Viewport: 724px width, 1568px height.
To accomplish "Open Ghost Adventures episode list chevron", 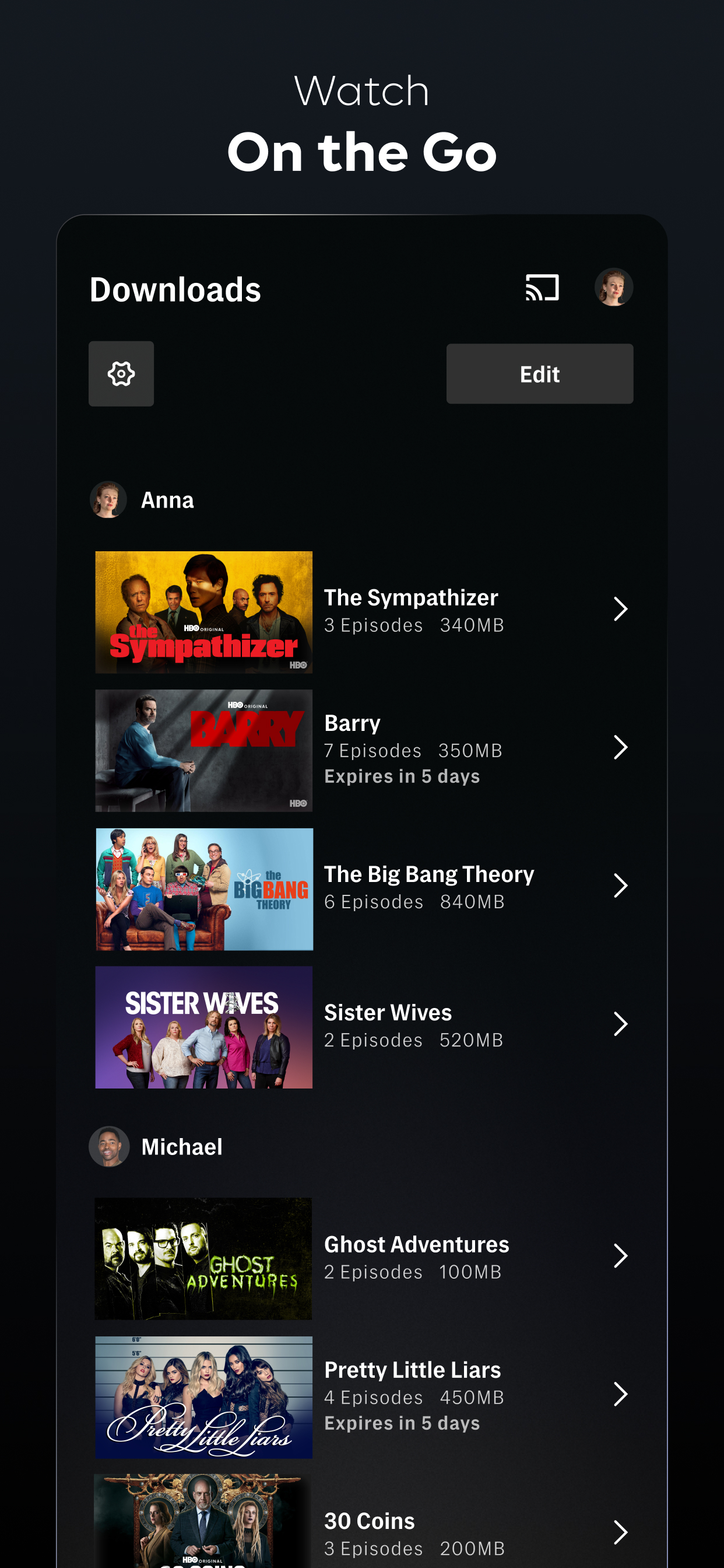I will 620,1256.
